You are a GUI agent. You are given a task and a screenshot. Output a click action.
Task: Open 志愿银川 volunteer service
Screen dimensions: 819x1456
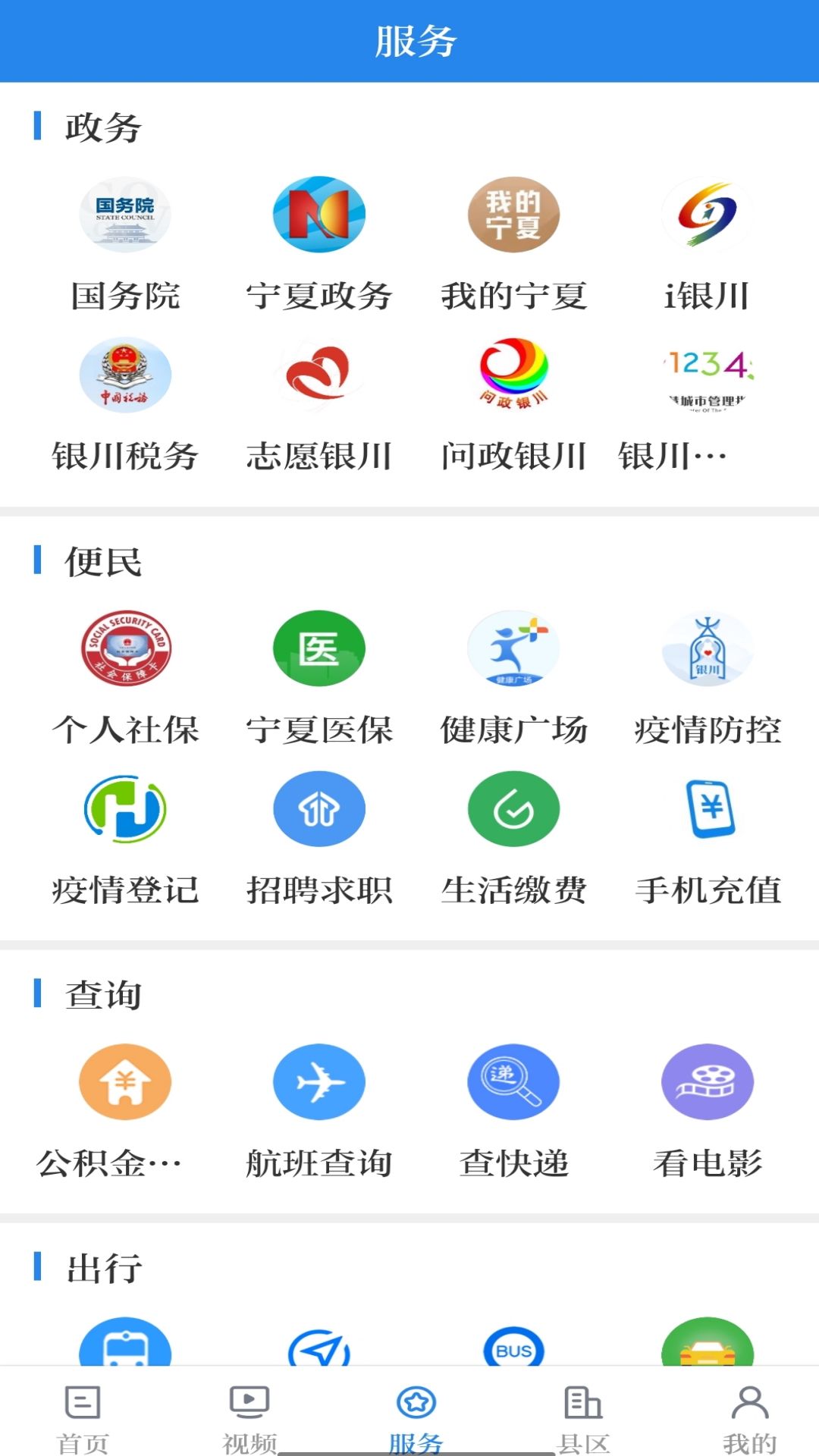point(318,375)
